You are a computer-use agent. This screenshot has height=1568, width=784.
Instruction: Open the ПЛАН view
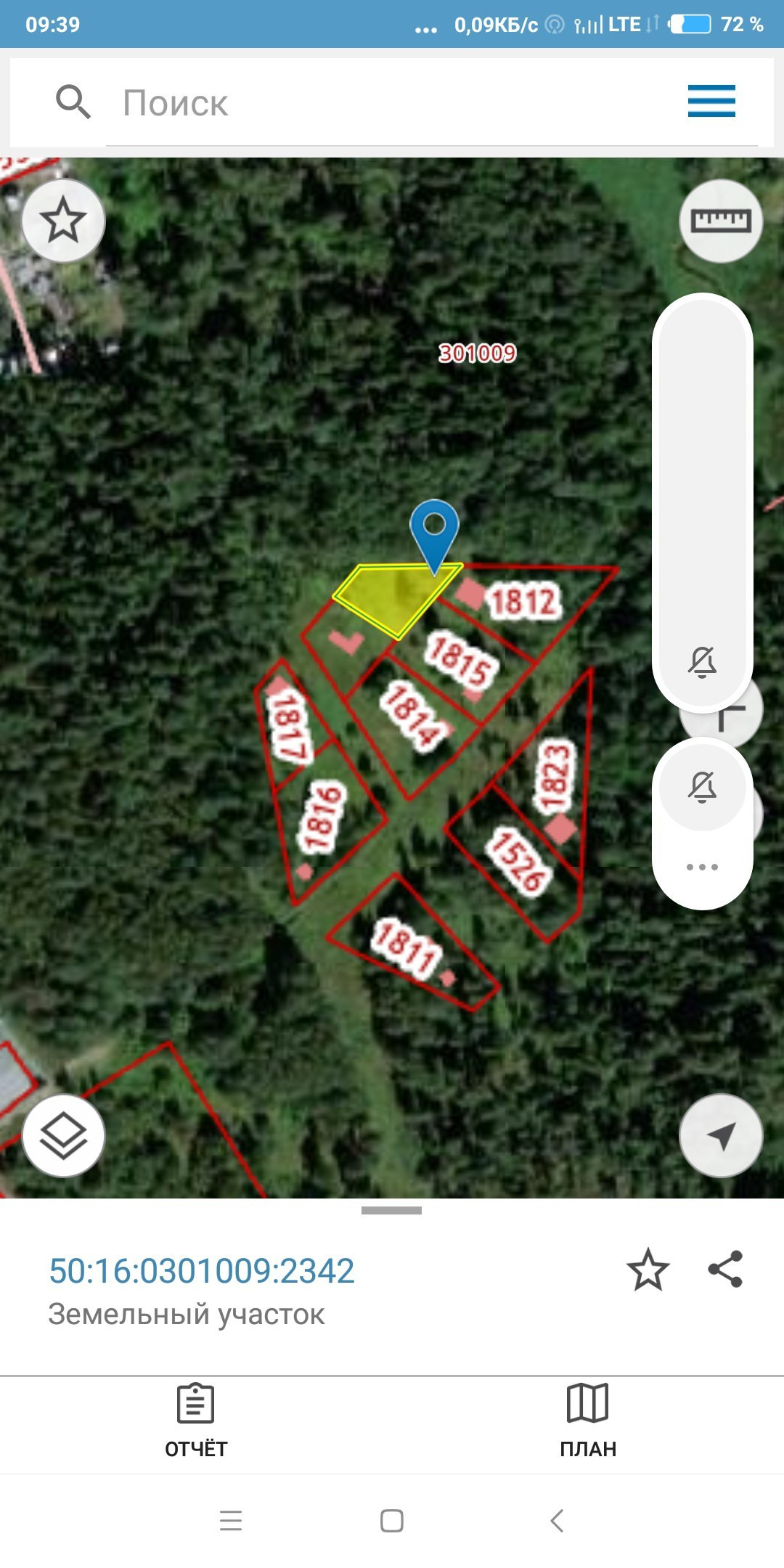[x=588, y=1421]
